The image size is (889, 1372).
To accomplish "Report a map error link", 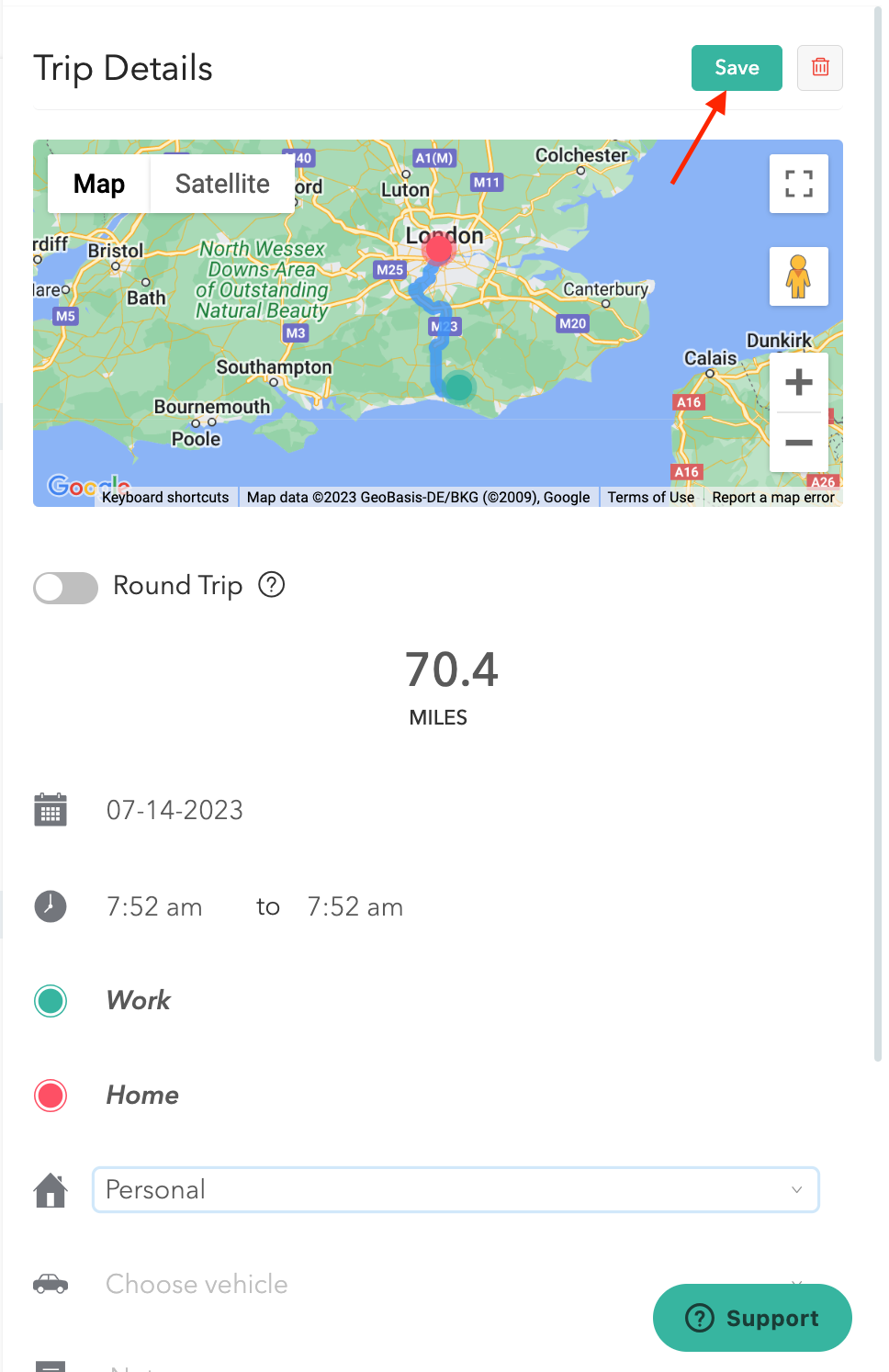I will pyautogui.click(x=772, y=497).
